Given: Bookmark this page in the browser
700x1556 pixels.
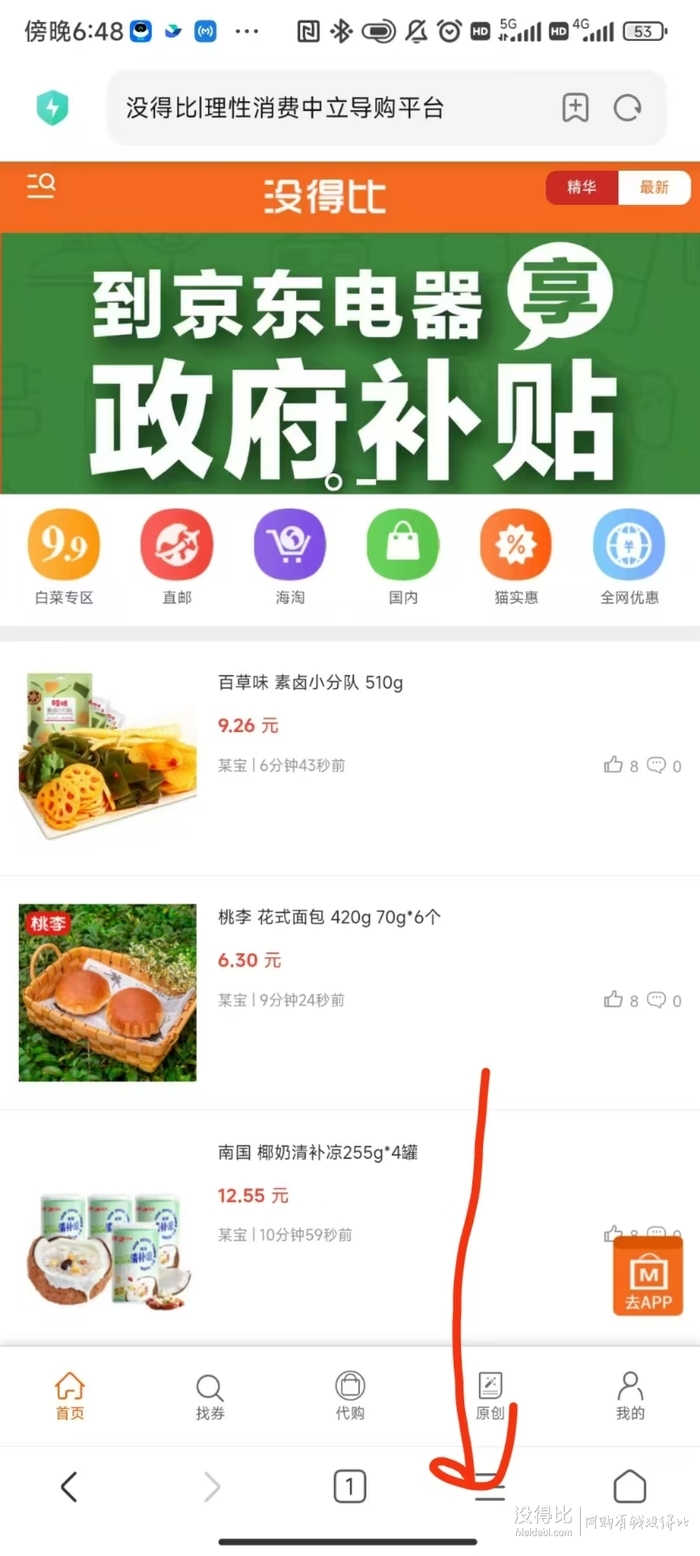Looking at the screenshot, I should click(575, 108).
